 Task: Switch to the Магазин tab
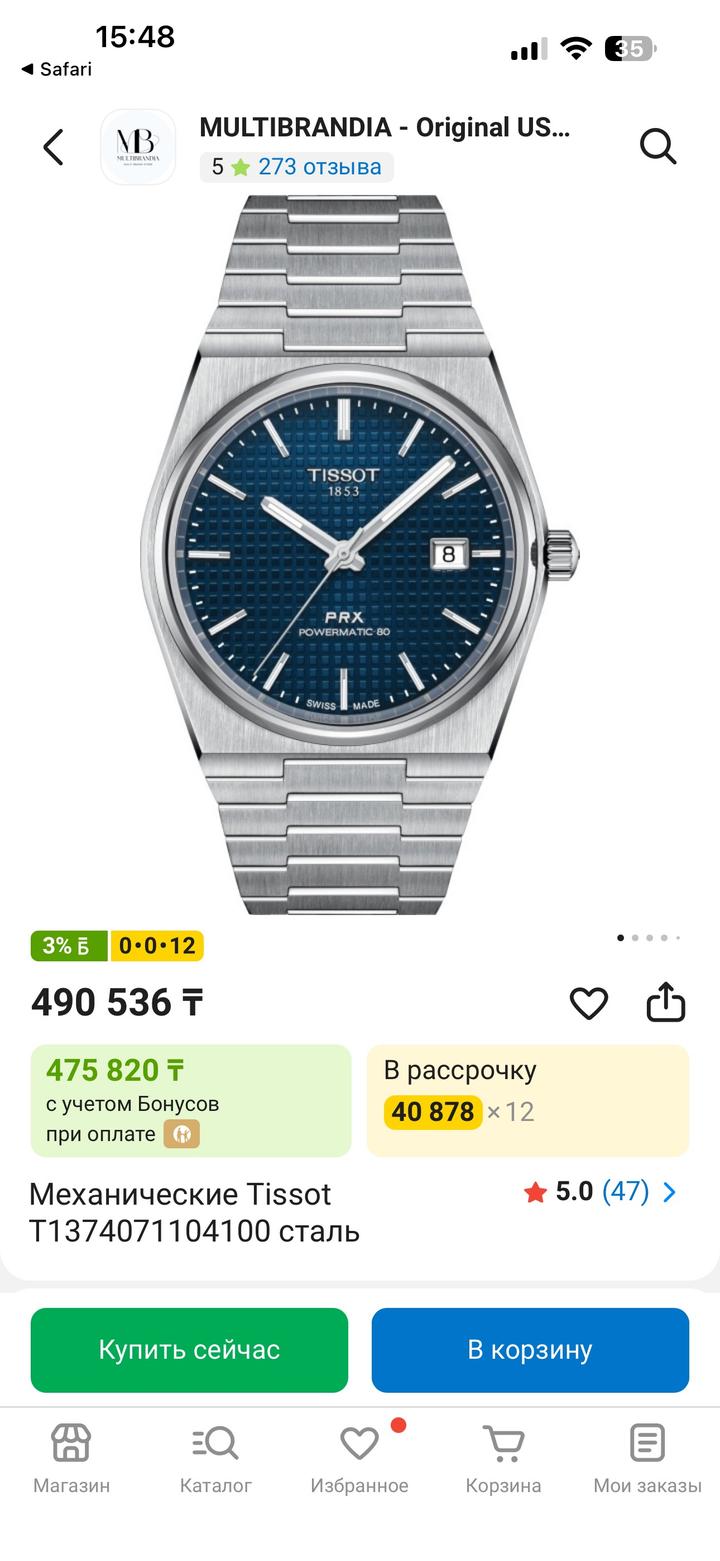[x=71, y=1459]
